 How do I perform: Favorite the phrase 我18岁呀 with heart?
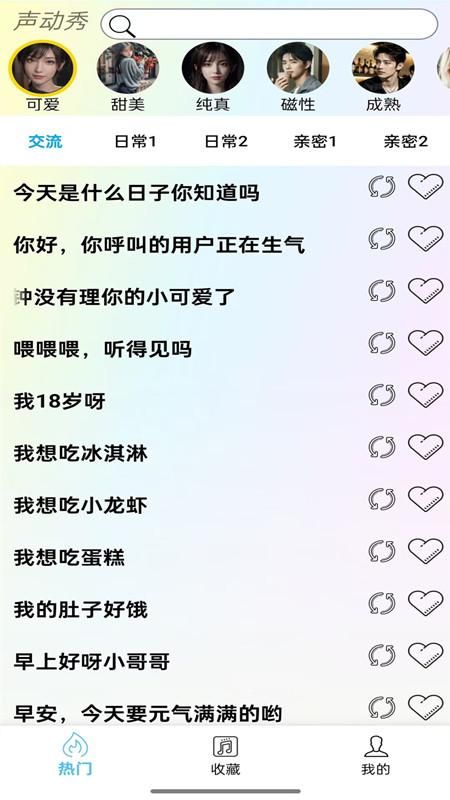426,394
